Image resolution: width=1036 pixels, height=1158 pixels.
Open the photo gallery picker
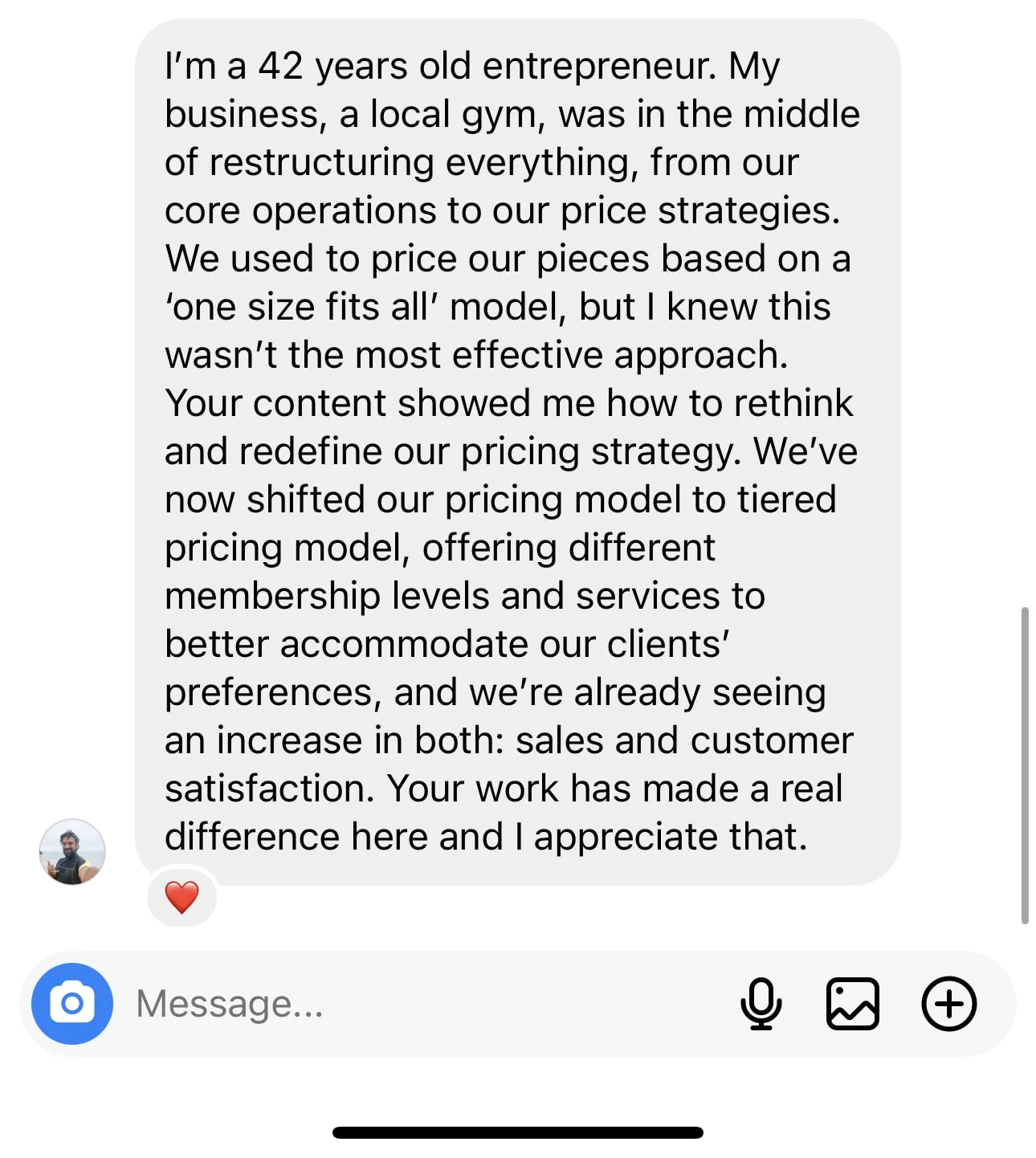click(x=853, y=1003)
